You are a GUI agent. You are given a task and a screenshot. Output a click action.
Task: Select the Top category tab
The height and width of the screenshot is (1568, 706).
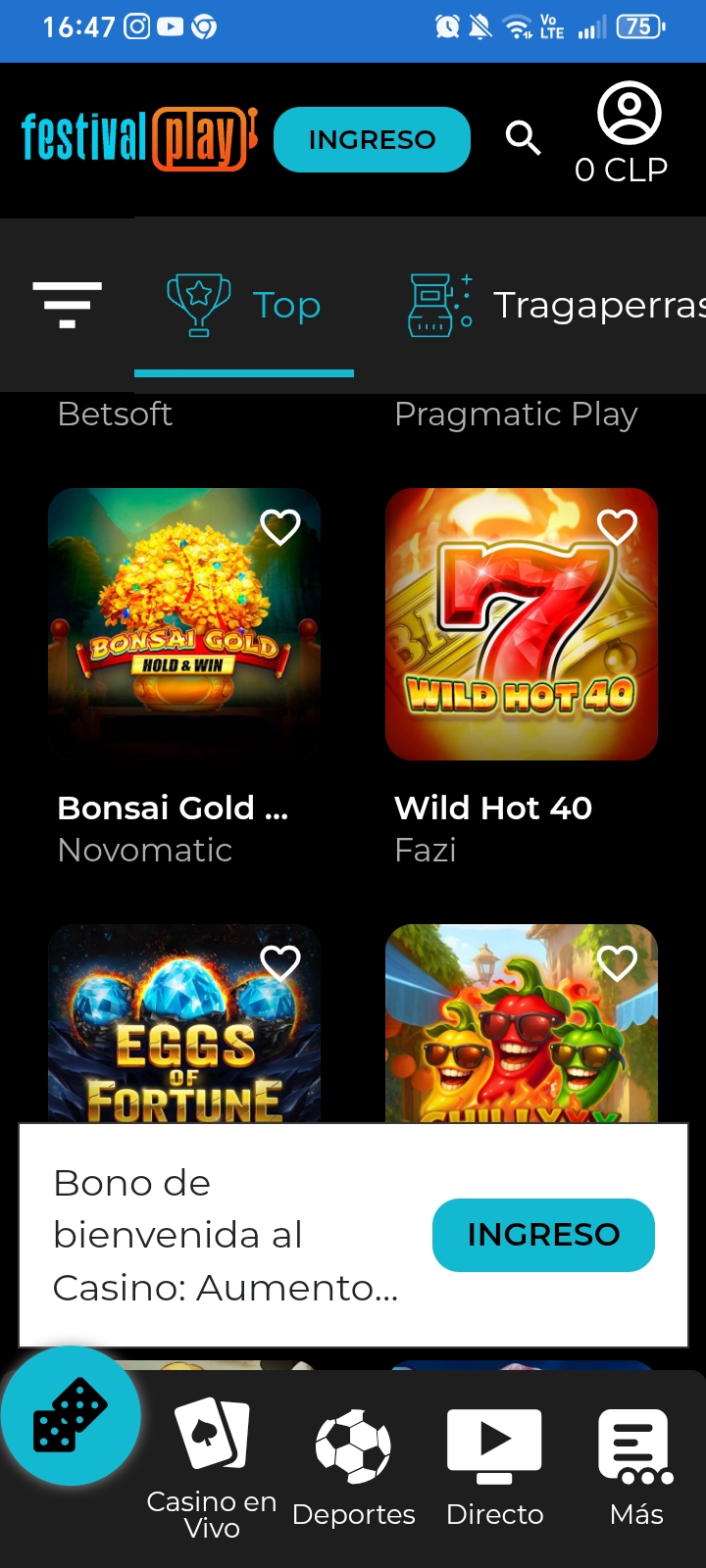pos(244,305)
